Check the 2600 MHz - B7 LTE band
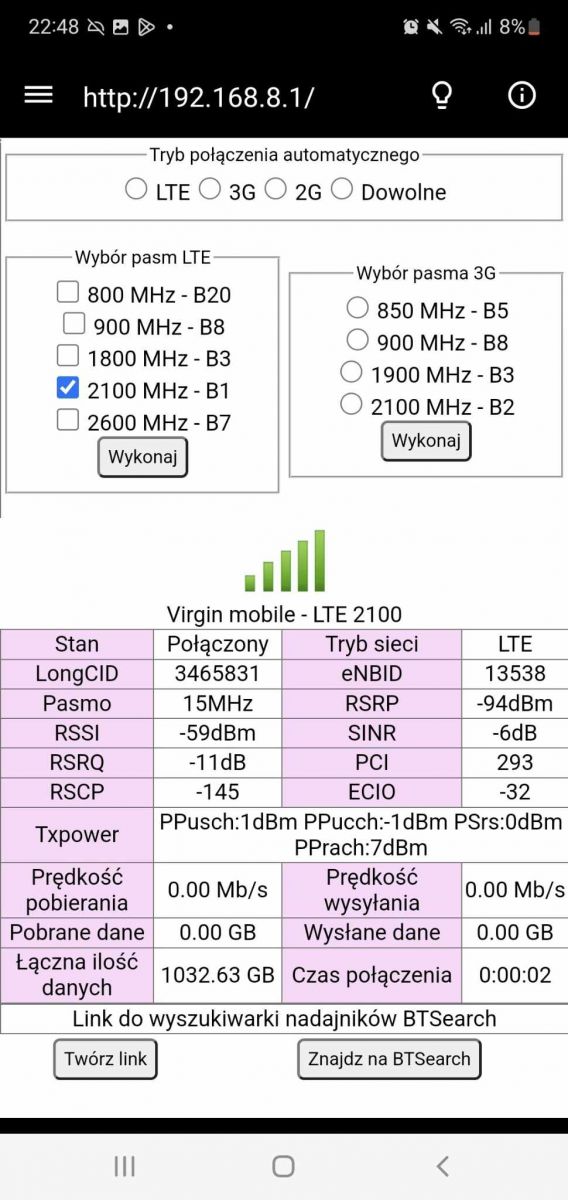The width and height of the screenshot is (568, 1200). pos(67,419)
